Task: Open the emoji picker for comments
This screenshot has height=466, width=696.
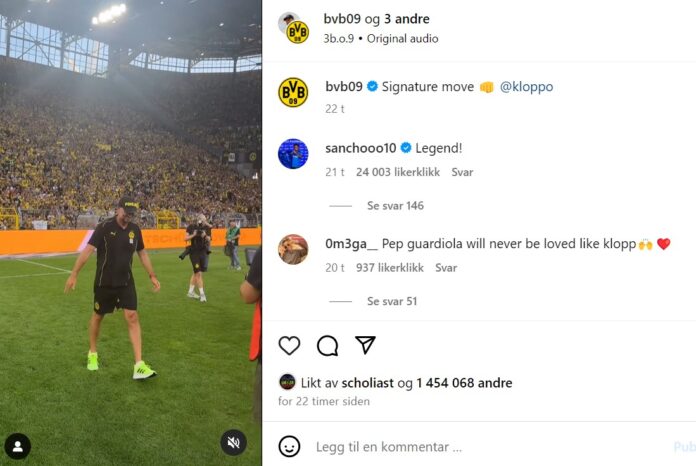Action: [x=289, y=447]
